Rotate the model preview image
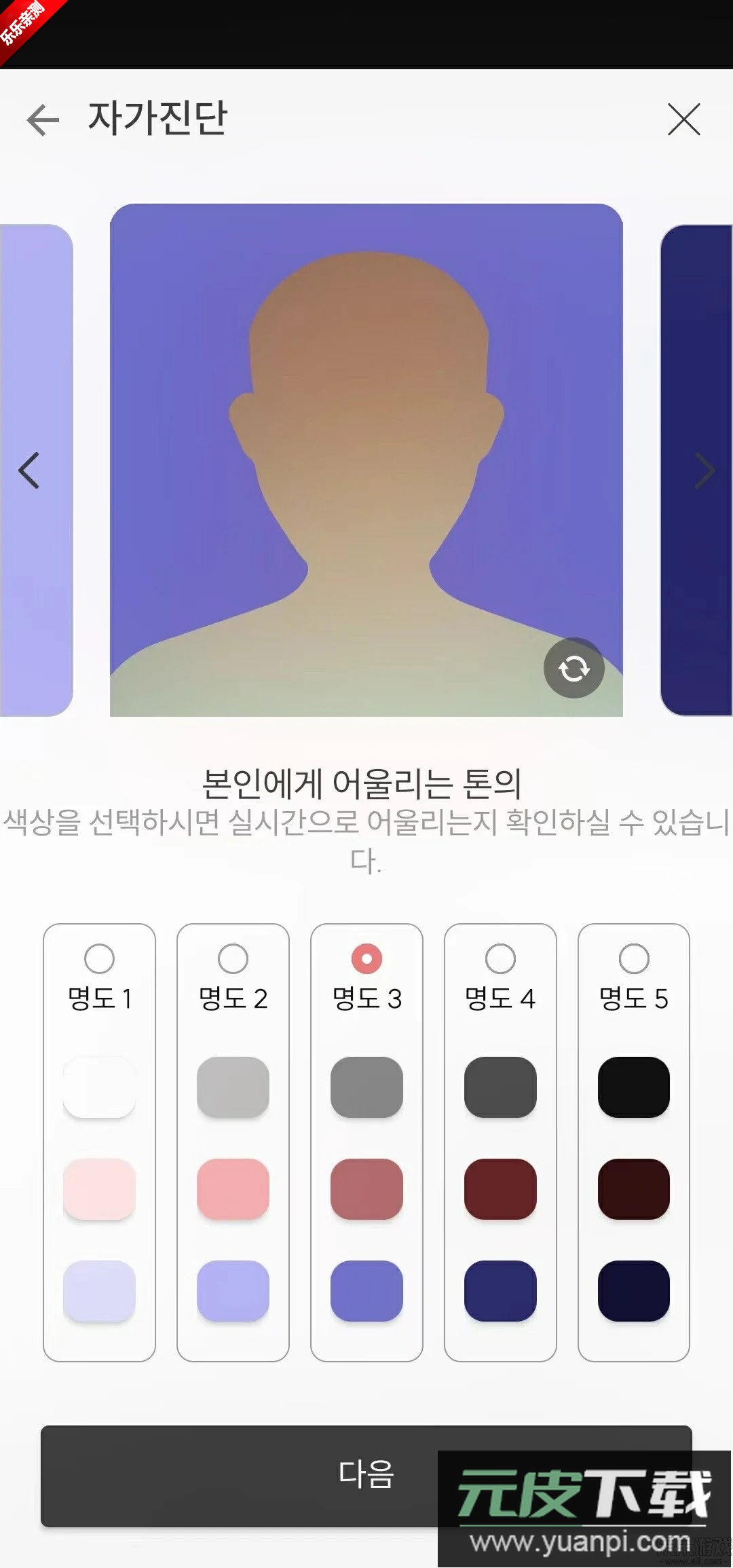The width and height of the screenshot is (733, 1568). click(574, 668)
